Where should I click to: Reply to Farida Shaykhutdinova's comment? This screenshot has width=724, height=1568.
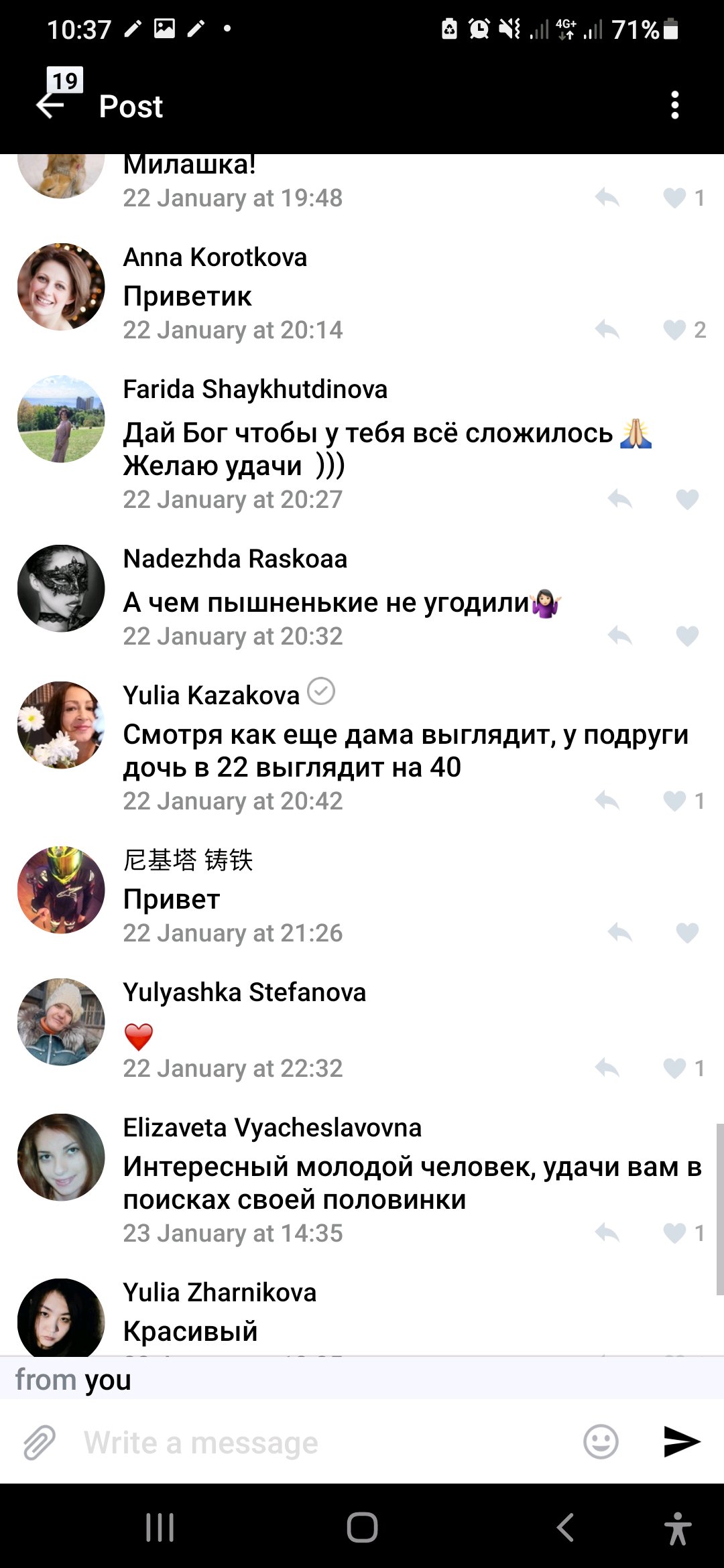[x=620, y=499]
